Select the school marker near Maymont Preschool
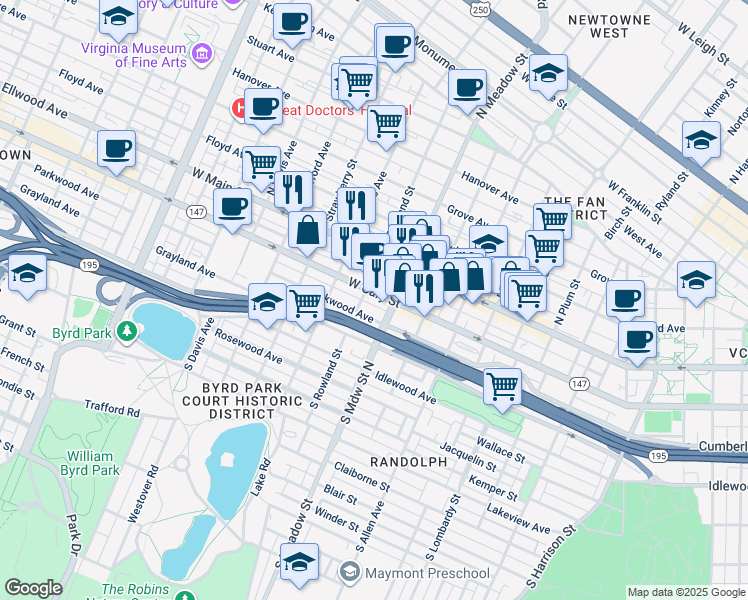This screenshot has height=600, width=748. pyautogui.click(x=298, y=563)
